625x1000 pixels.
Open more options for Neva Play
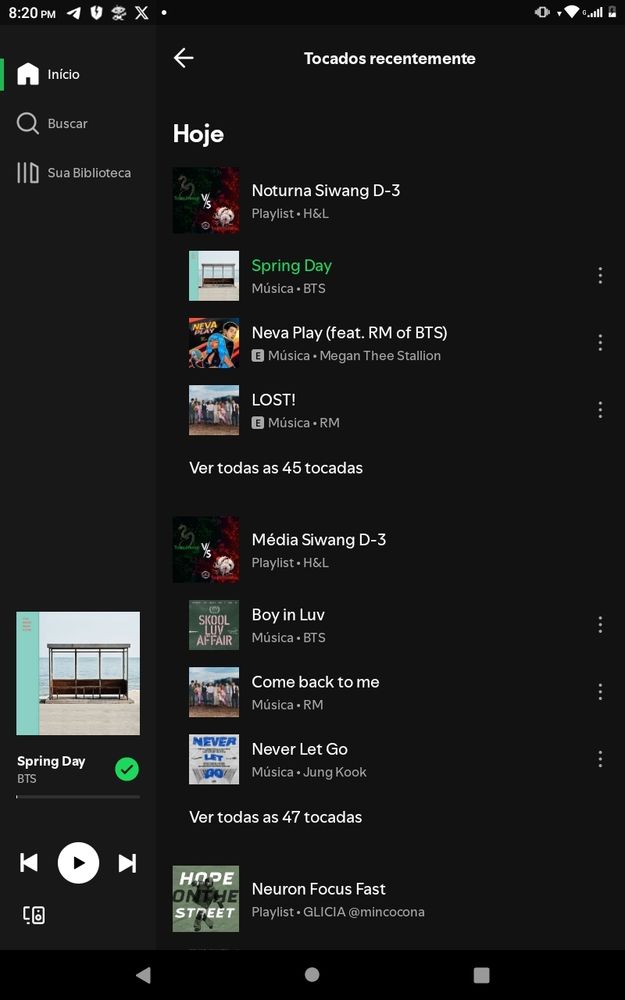(x=600, y=343)
